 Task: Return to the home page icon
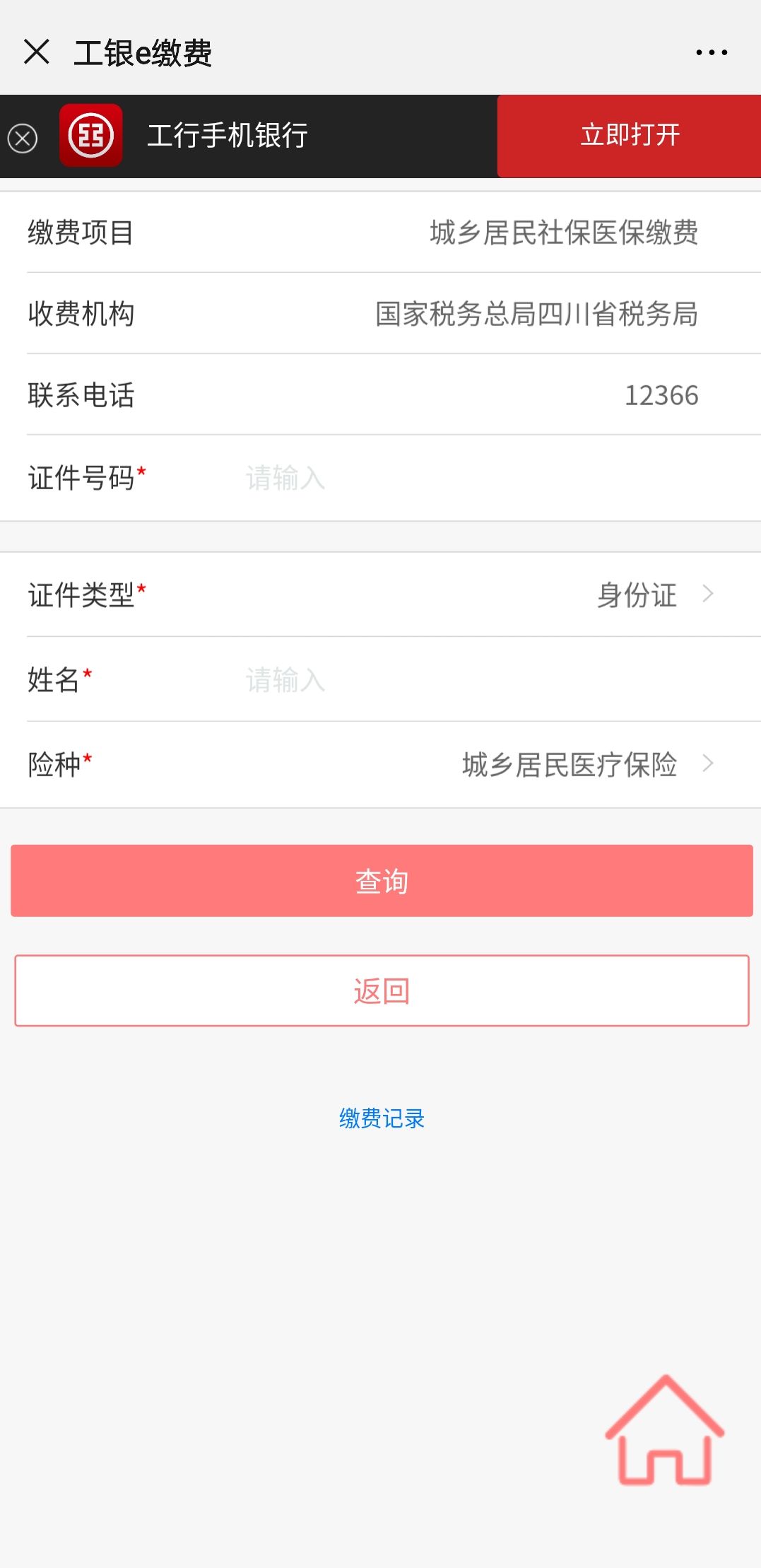664,1432
